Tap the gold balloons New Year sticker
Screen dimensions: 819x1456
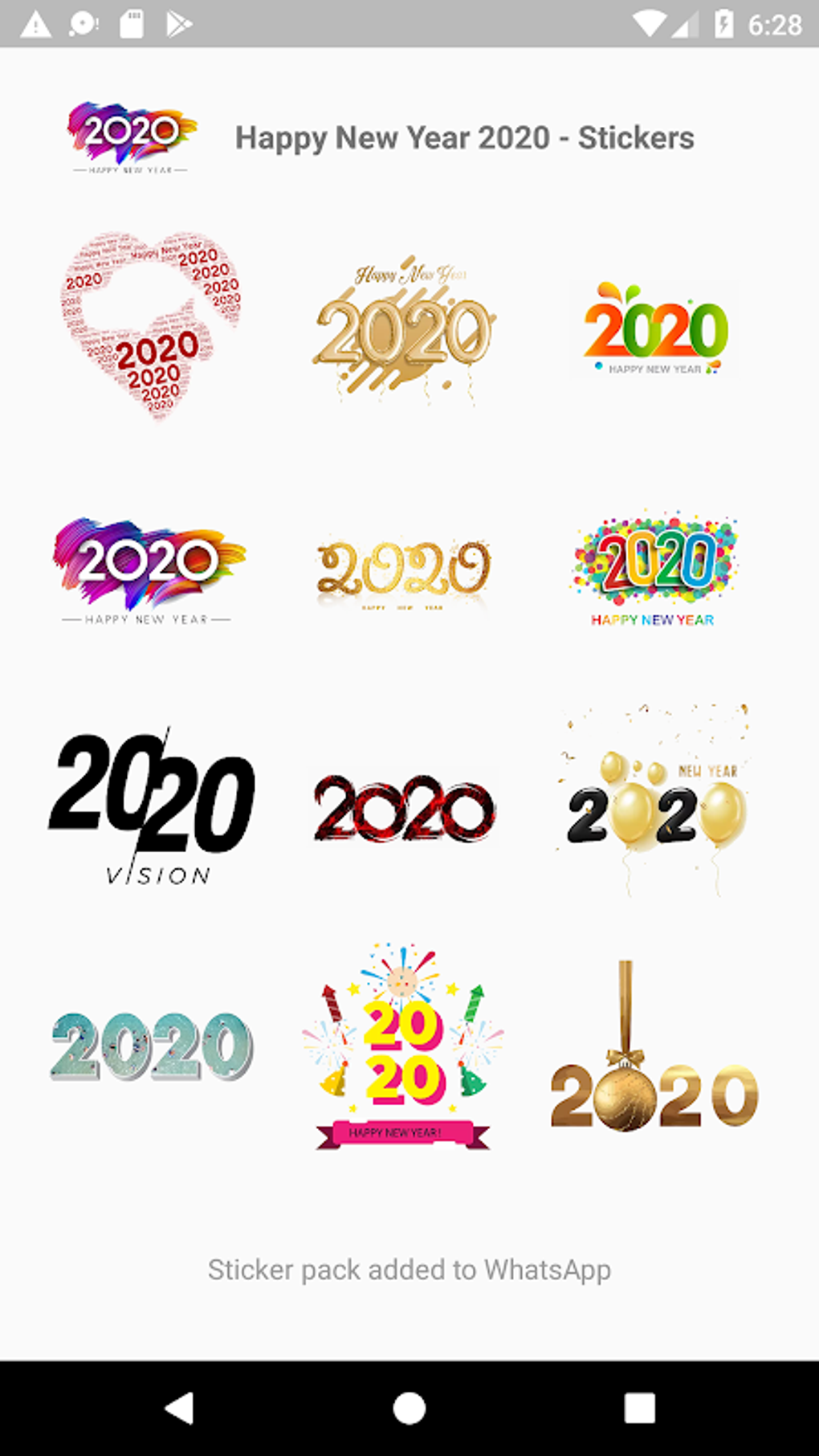pos(654,803)
